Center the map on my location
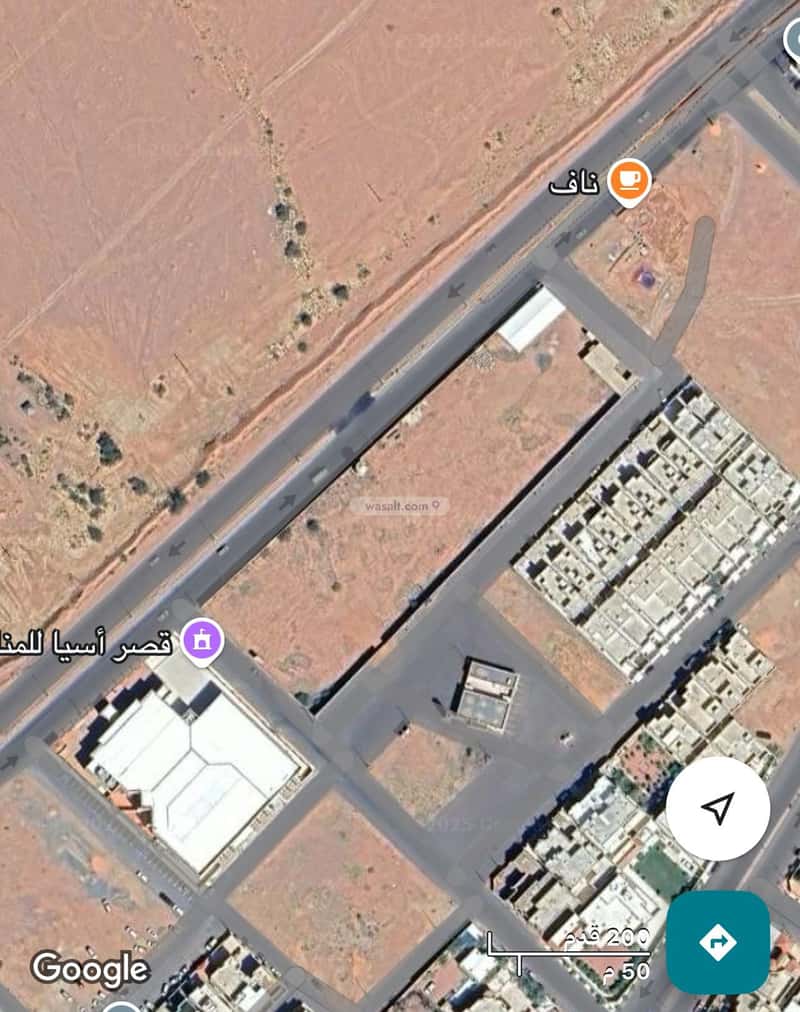This screenshot has height=1012, width=800. click(717, 808)
